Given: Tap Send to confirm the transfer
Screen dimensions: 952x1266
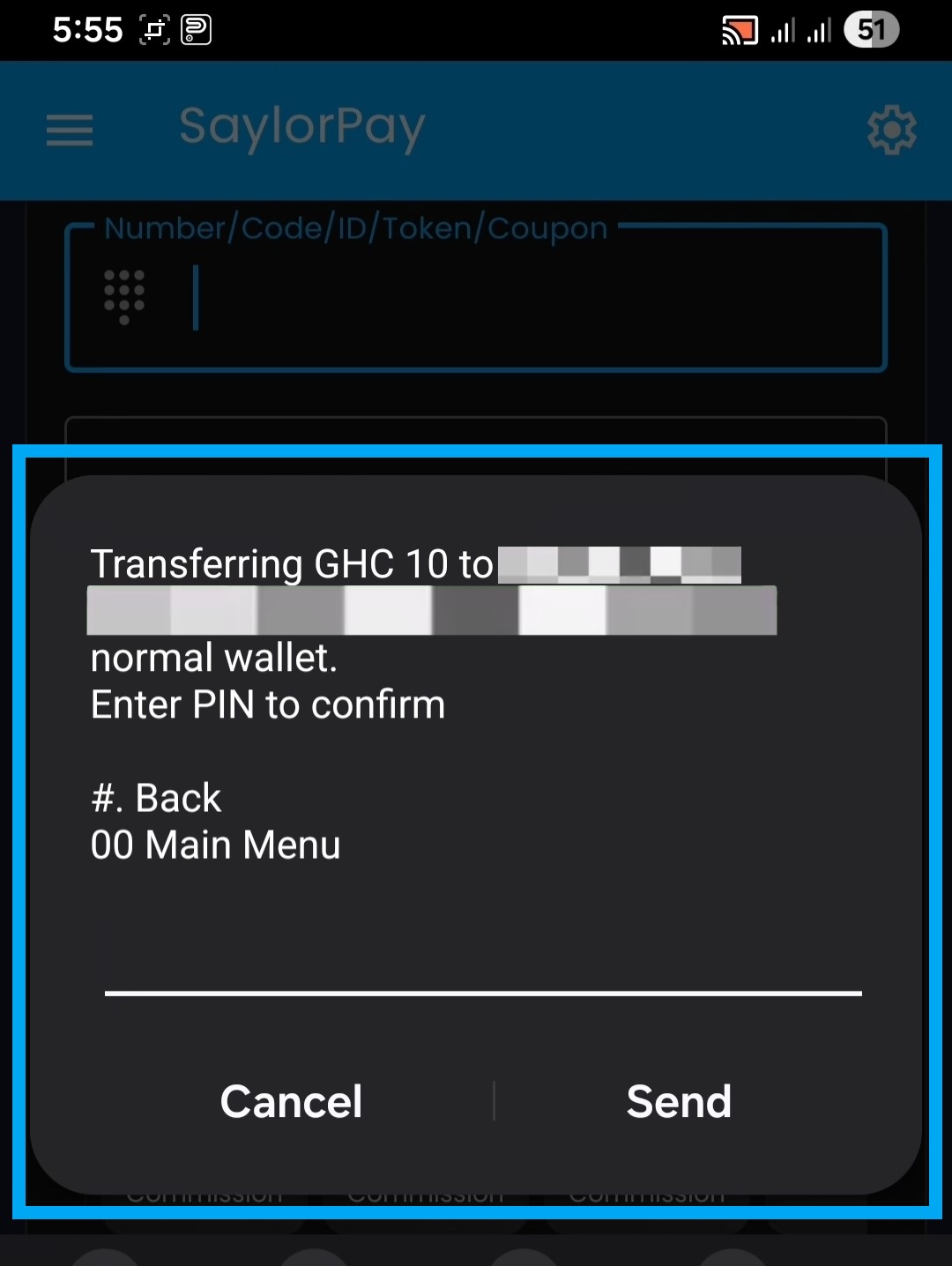Looking at the screenshot, I should pos(679,1101).
